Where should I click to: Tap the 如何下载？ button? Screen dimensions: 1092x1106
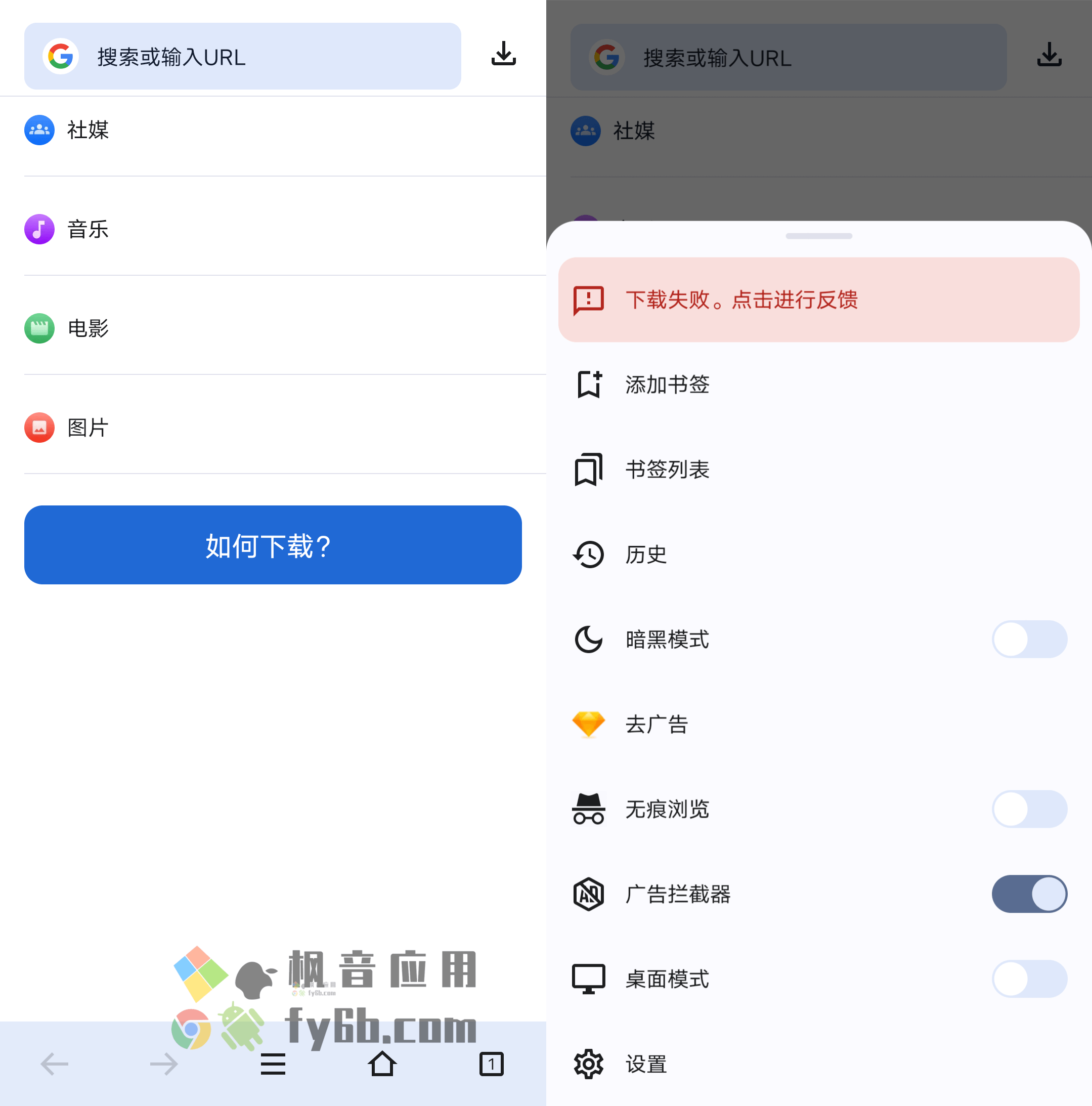tap(273, 545)
